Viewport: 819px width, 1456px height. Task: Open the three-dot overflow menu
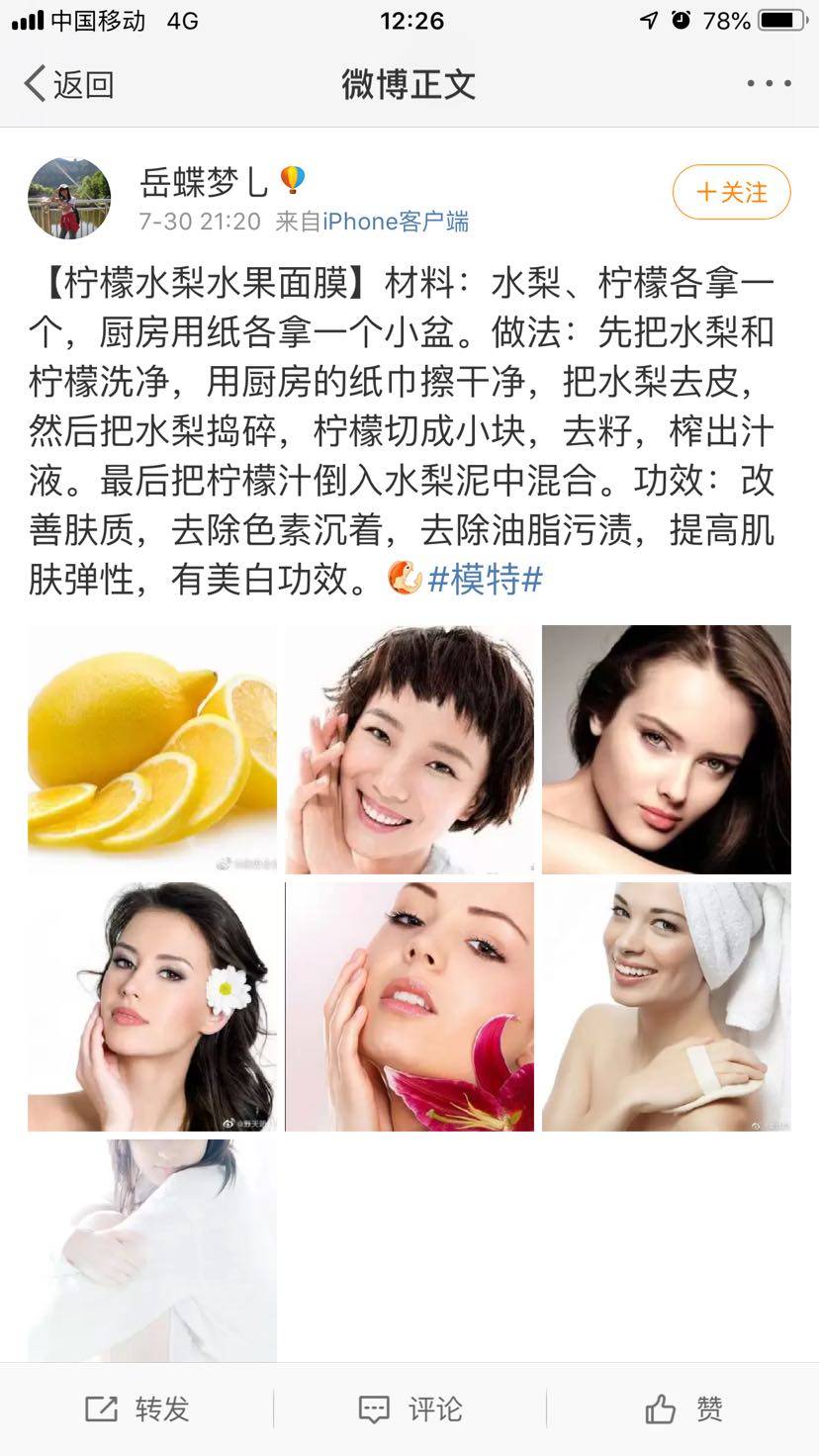tap(769, 84)
